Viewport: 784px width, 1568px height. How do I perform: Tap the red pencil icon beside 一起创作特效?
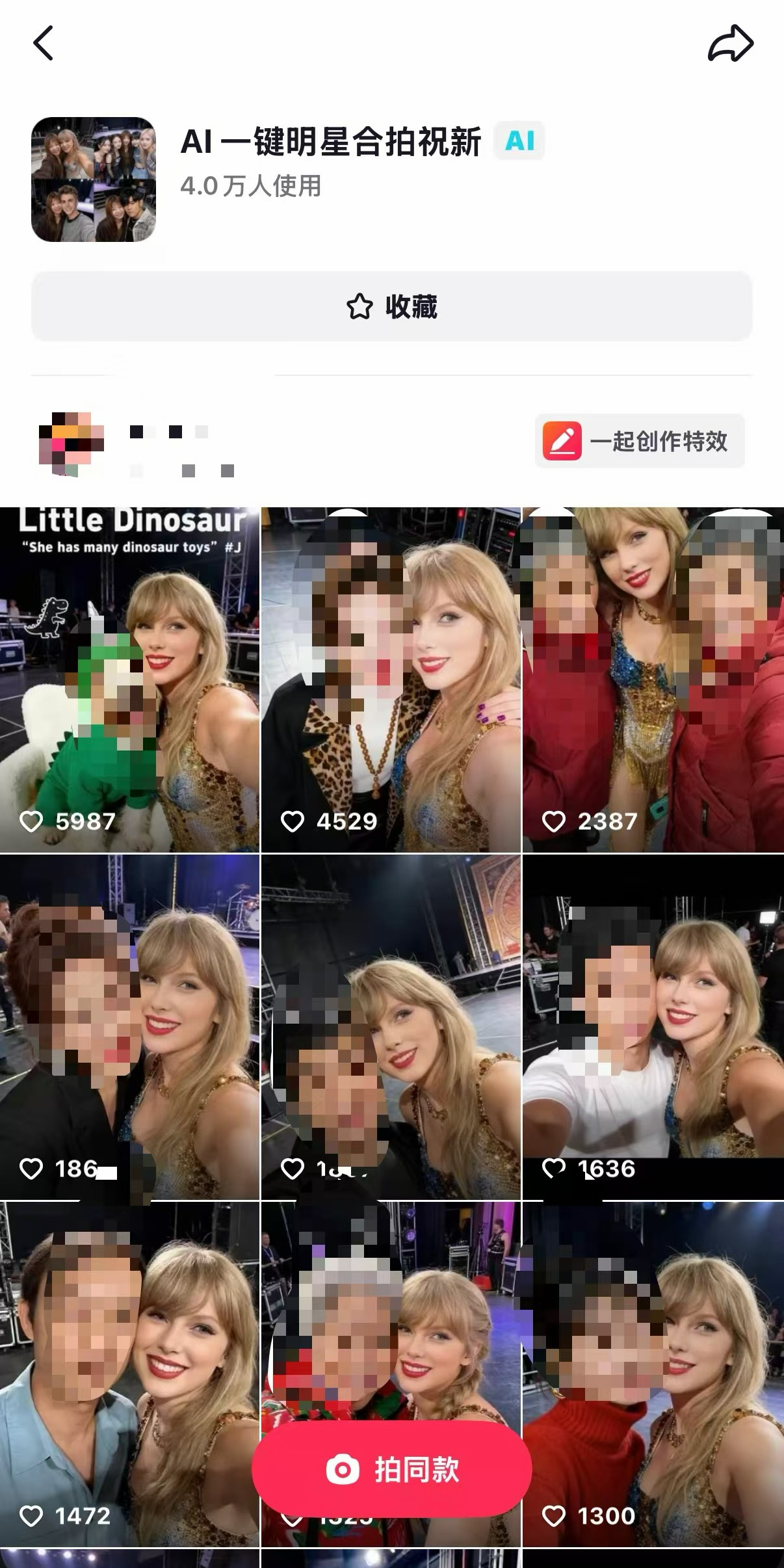click(x=562, y=441)
